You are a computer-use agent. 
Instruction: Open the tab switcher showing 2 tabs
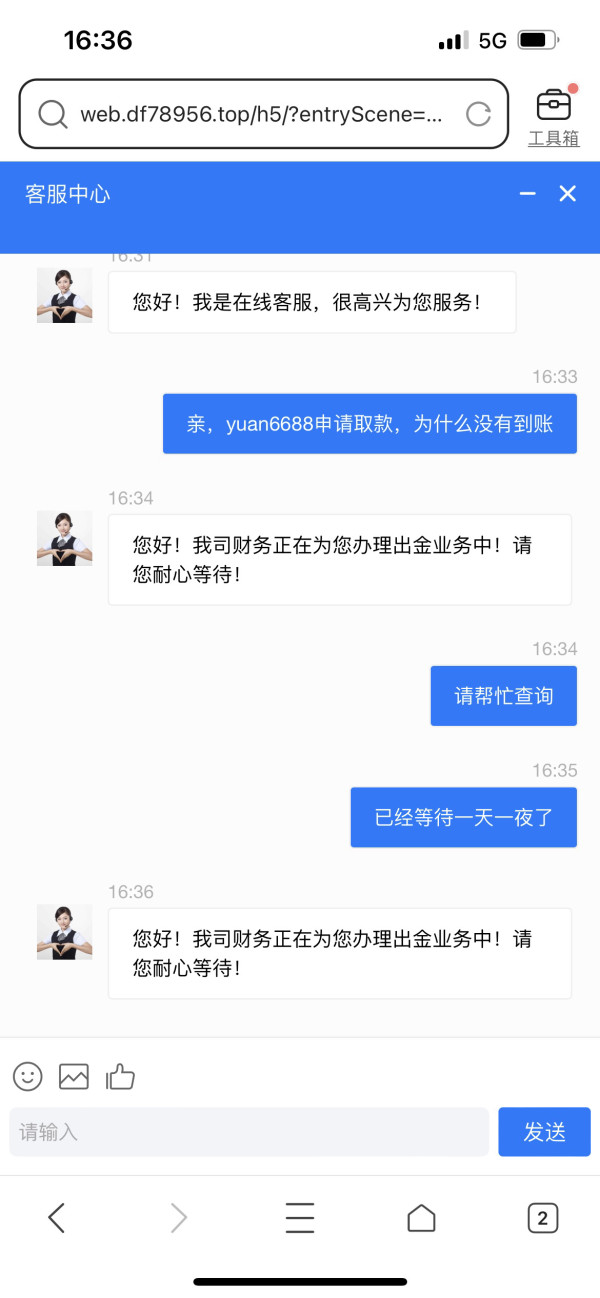click(543, 1218)
